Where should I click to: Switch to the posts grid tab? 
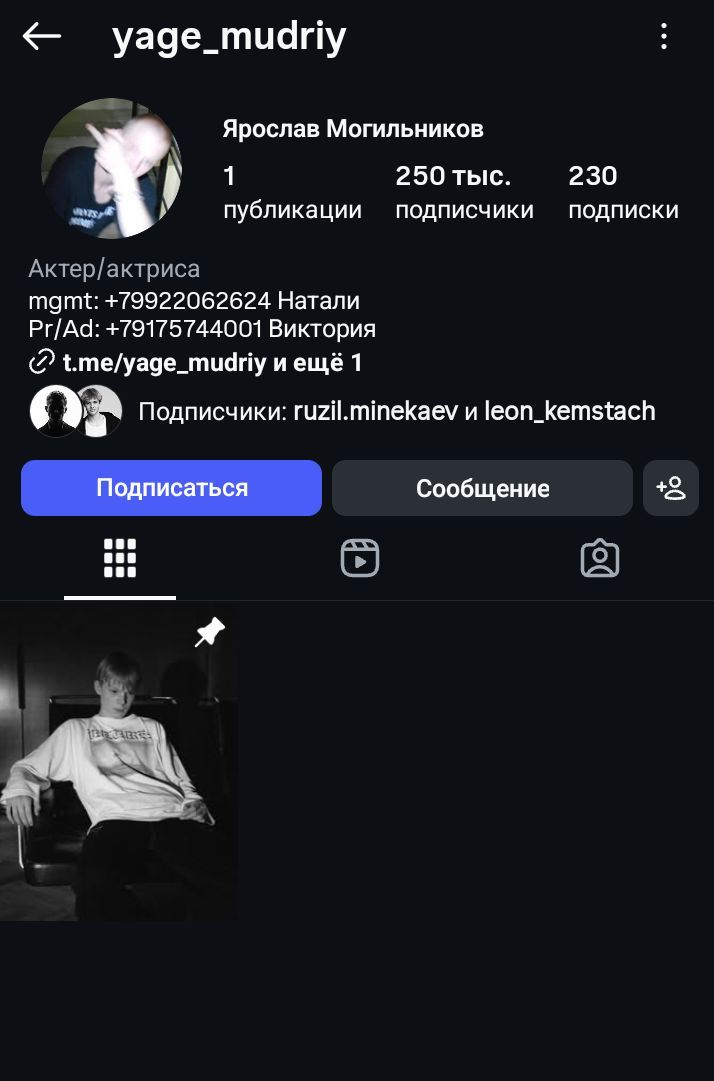pos(120,558)
